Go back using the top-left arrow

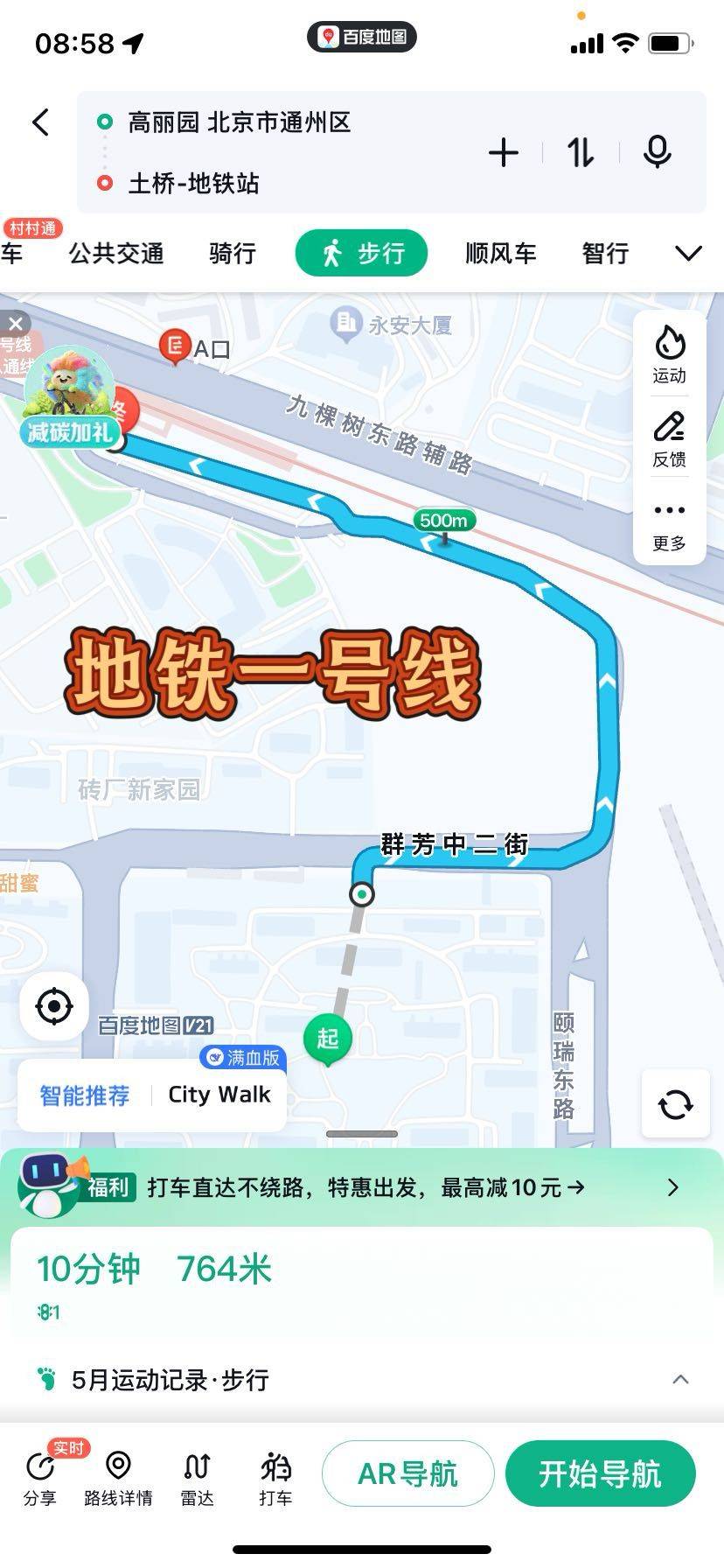(x=40, y=122)
